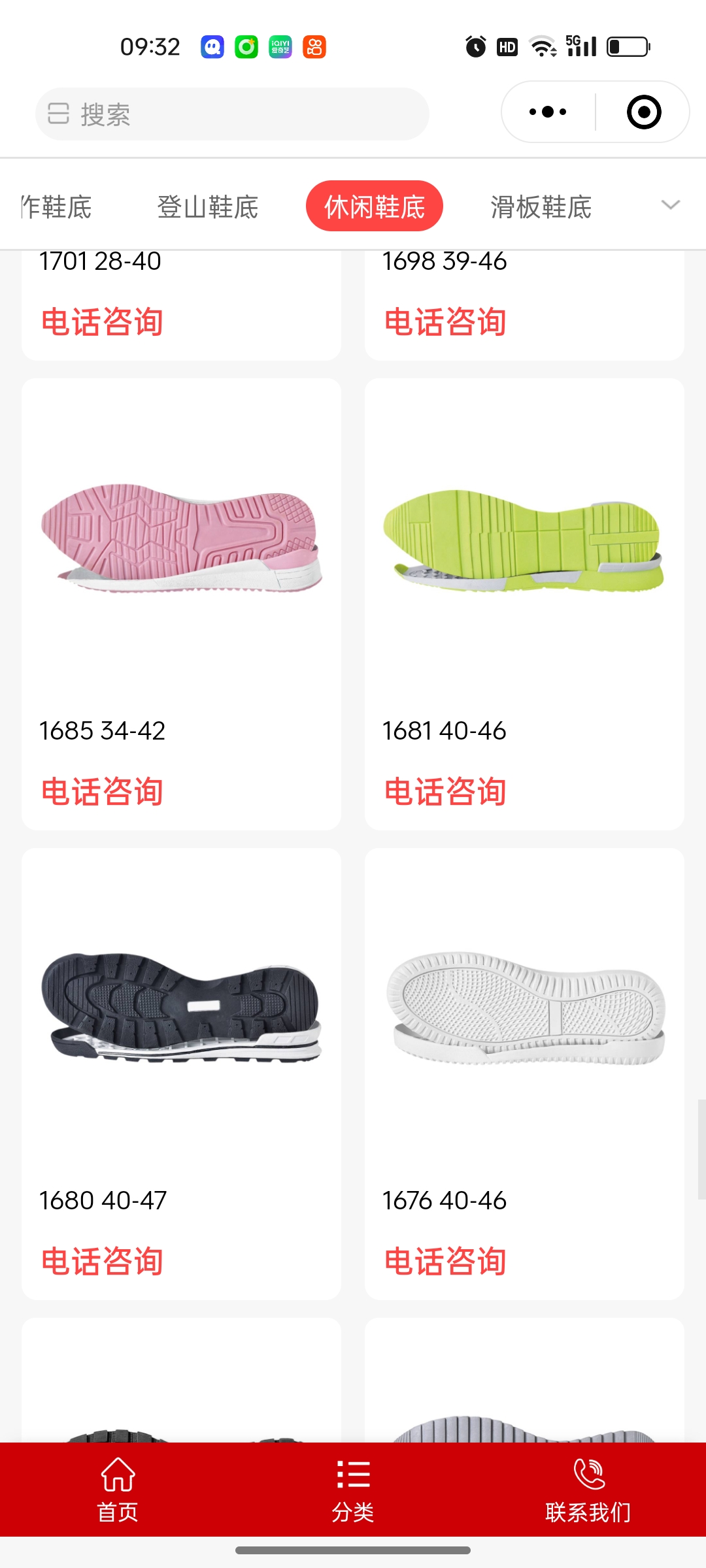706x1568 pixels.
Task: Tap the 搜索 search box
Action: [232, 114]
